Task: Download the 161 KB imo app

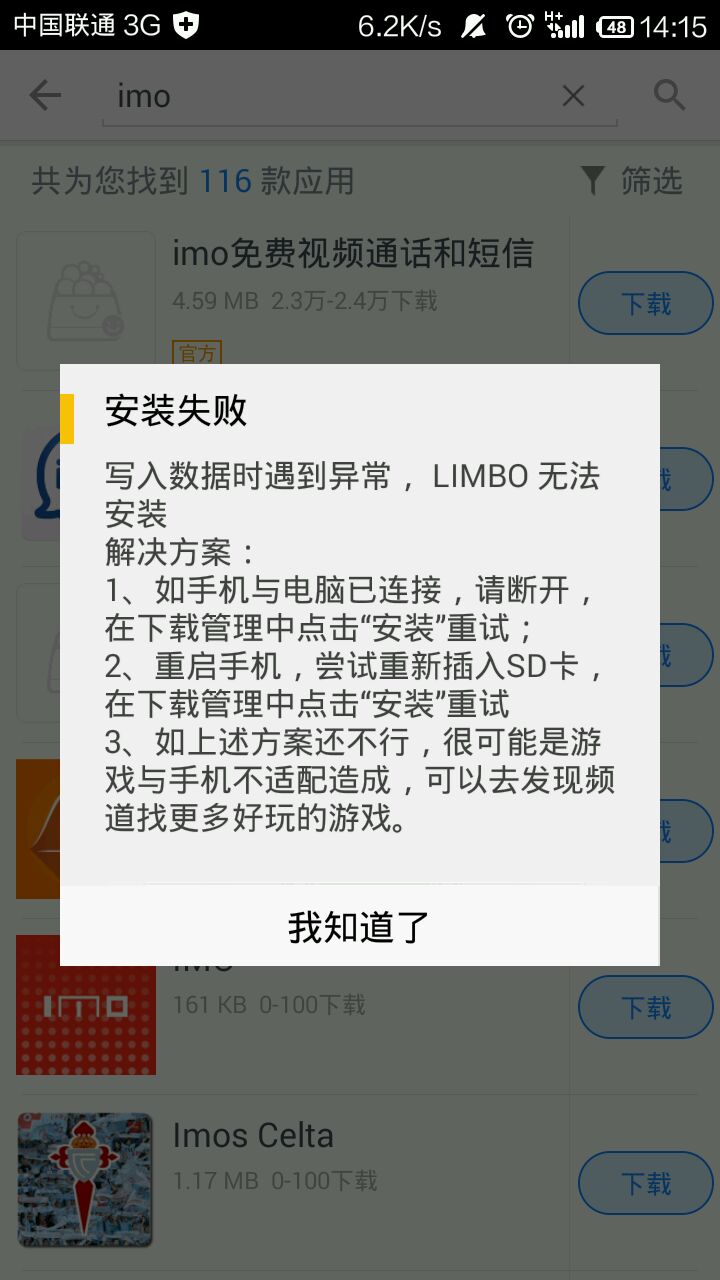Action: [646, 1007]
